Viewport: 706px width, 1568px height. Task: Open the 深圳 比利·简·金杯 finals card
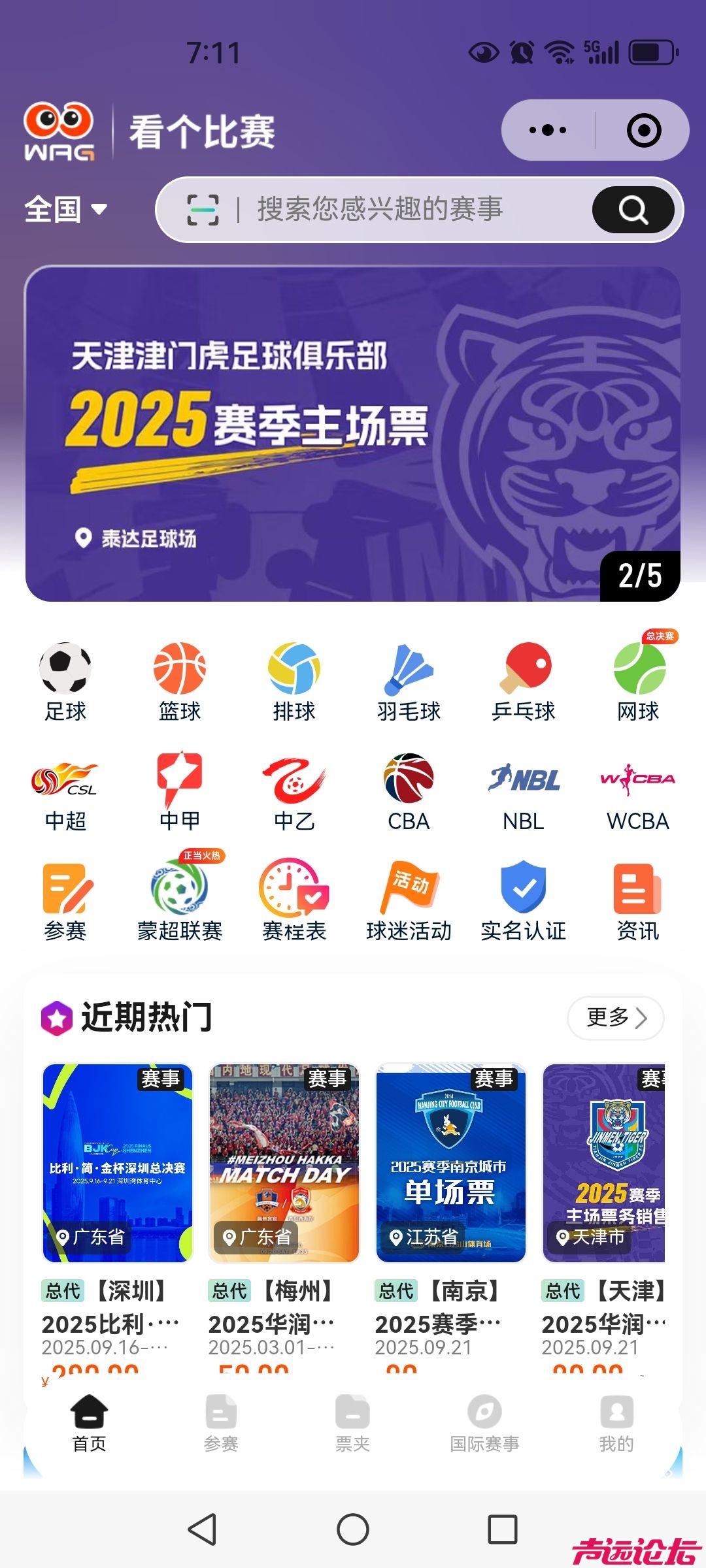tap(118, 1163)
